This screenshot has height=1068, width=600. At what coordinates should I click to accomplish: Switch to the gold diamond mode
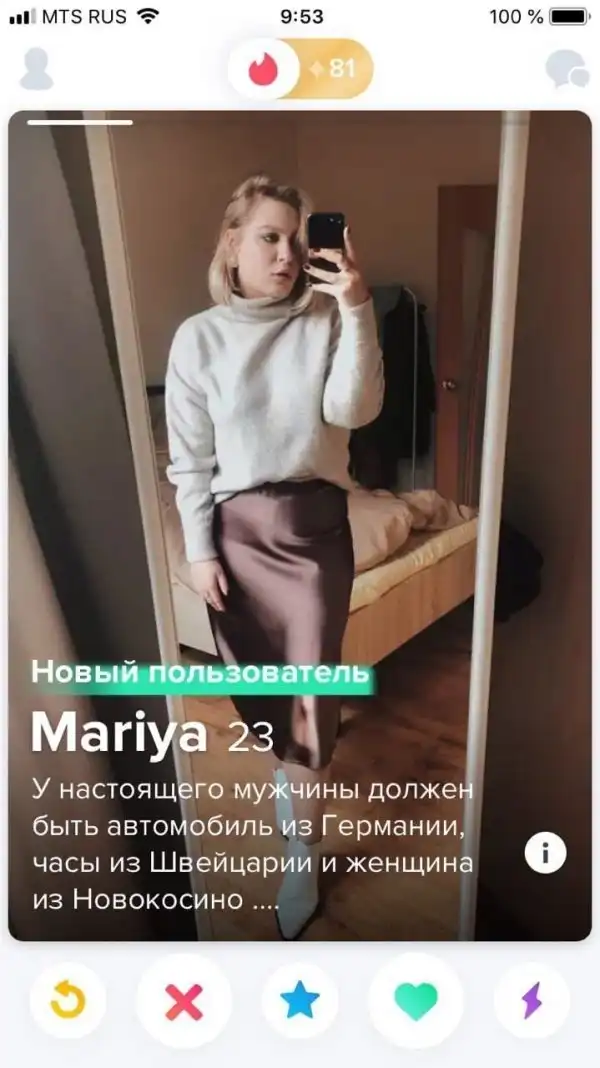(x=335, y=69)
